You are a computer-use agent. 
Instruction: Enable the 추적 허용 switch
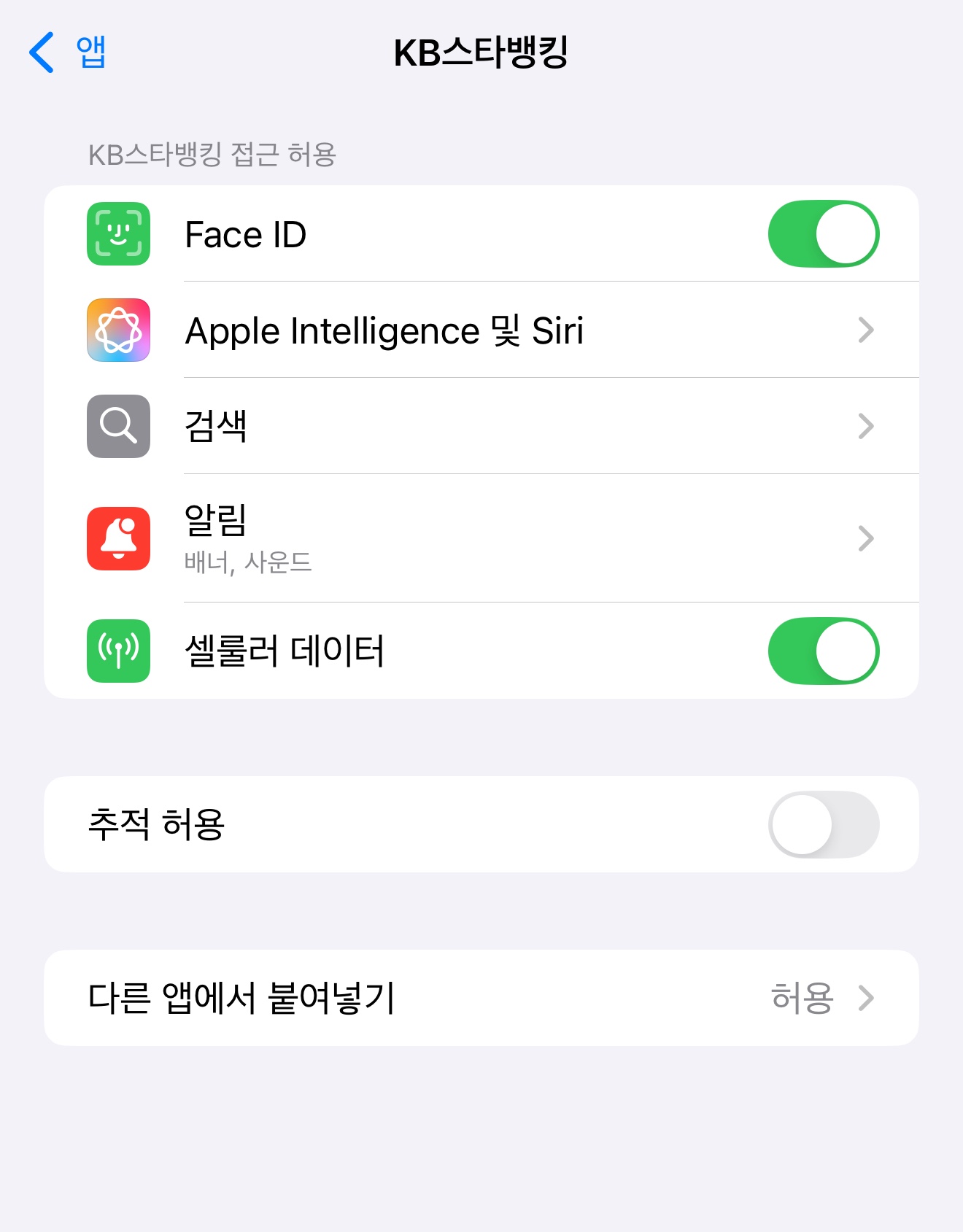click(x=823, y=824)
